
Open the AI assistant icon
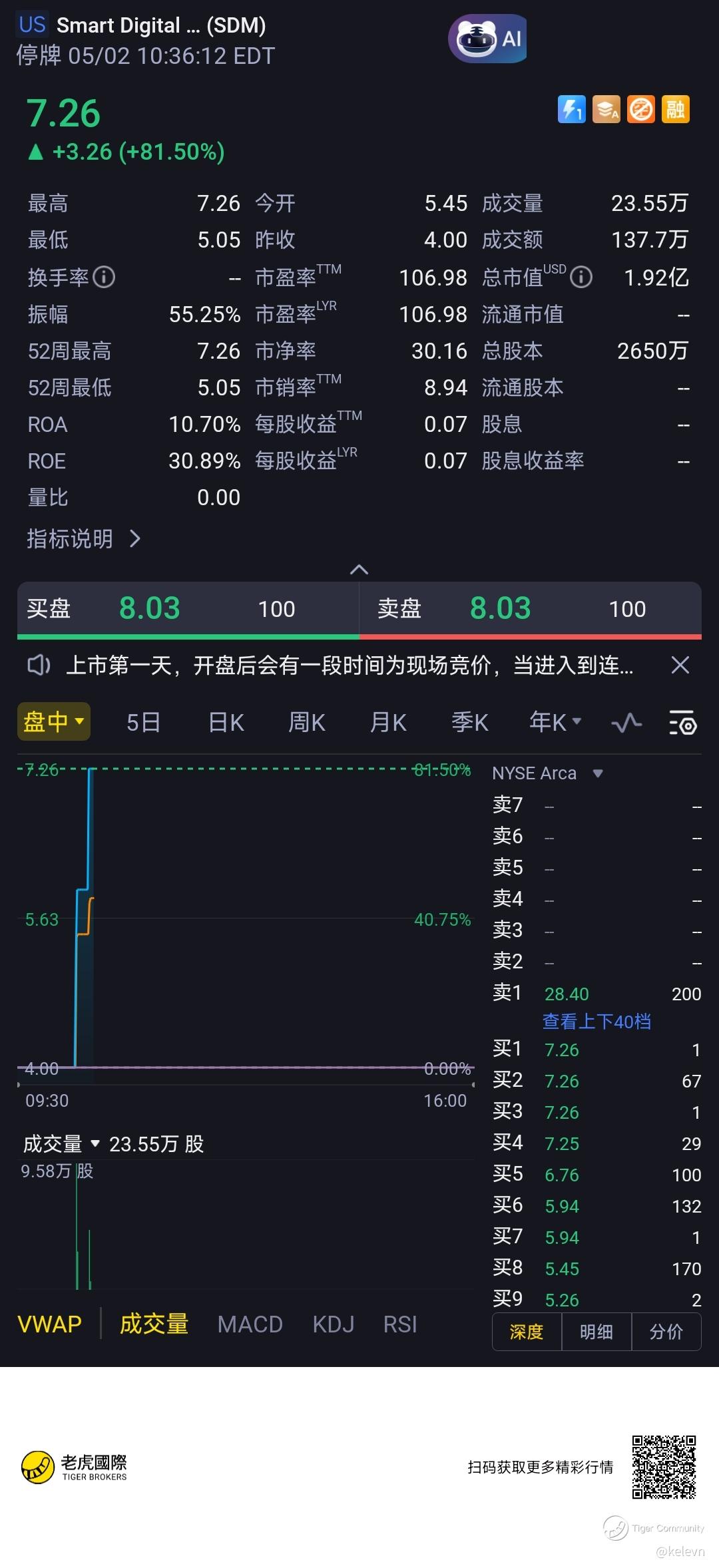click(x=487, y=39)
